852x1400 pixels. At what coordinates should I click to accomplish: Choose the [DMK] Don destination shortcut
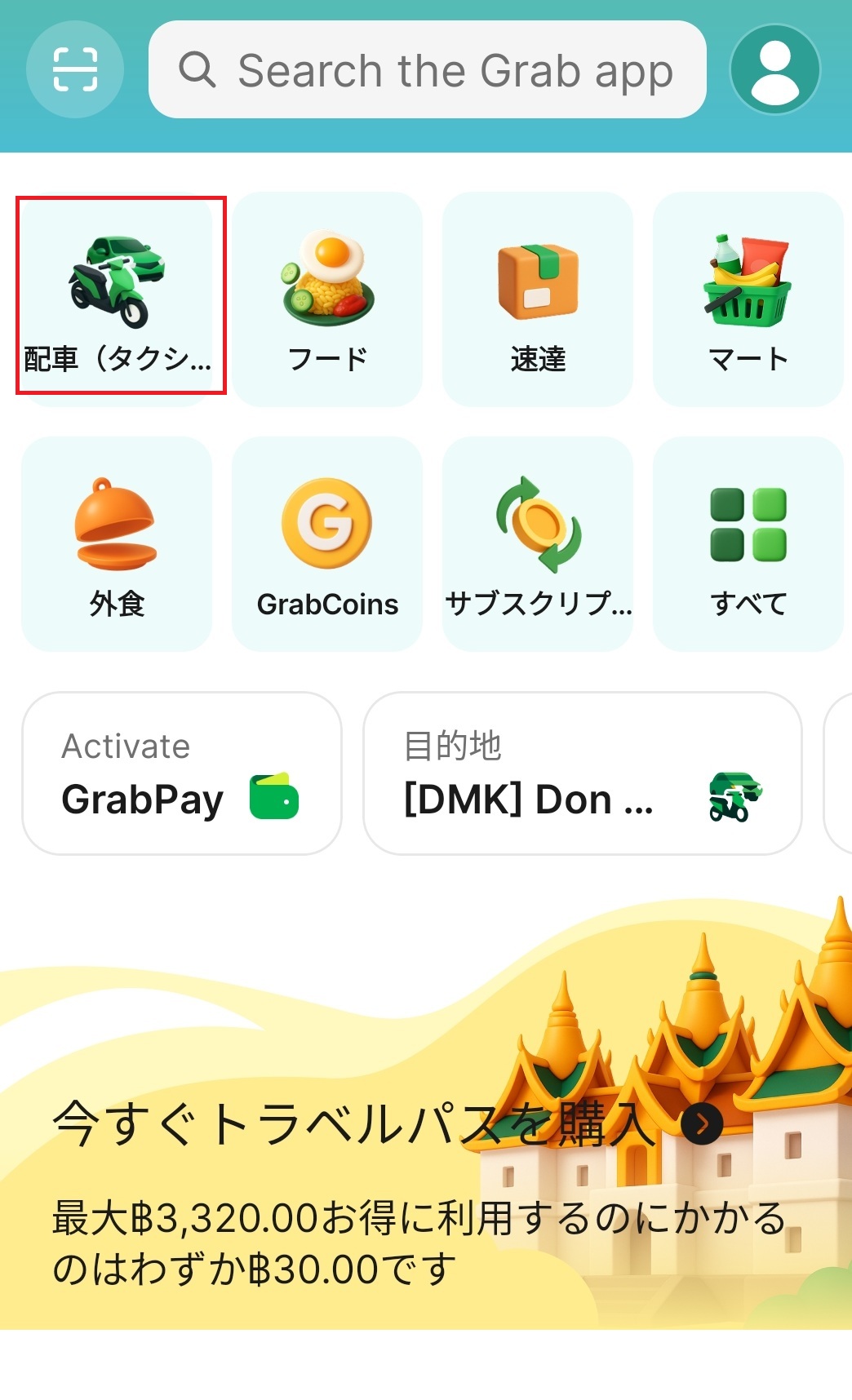pyautogui.click(x=582, y=773)
